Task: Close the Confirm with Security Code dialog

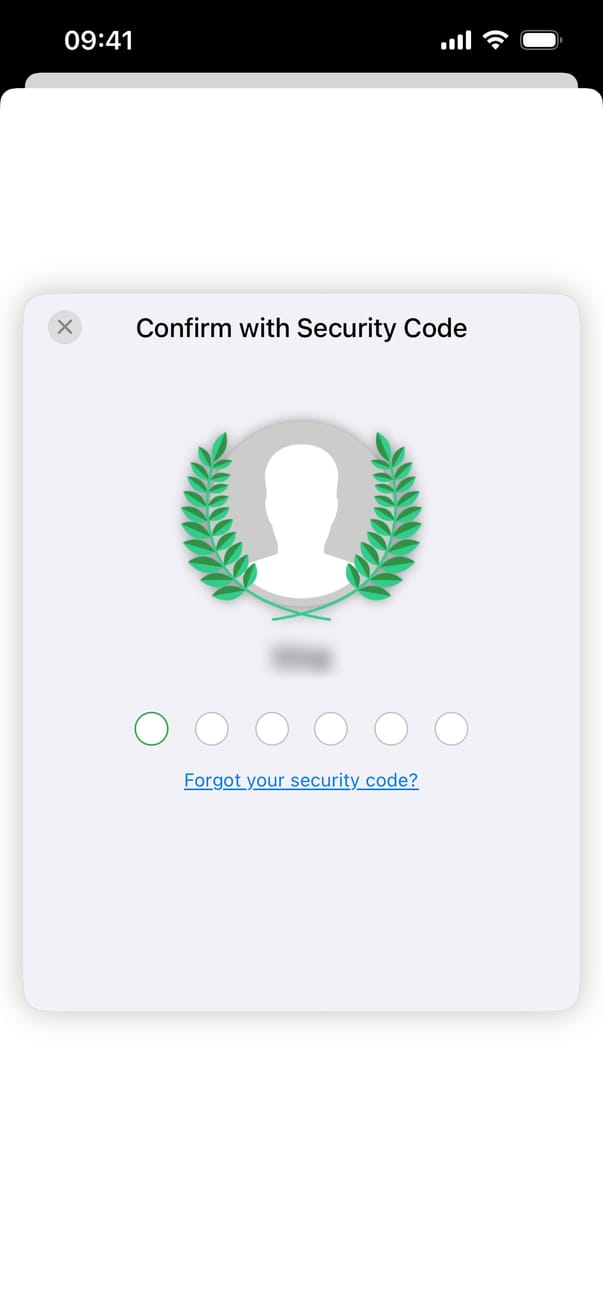Action: [x=65, y=327]
